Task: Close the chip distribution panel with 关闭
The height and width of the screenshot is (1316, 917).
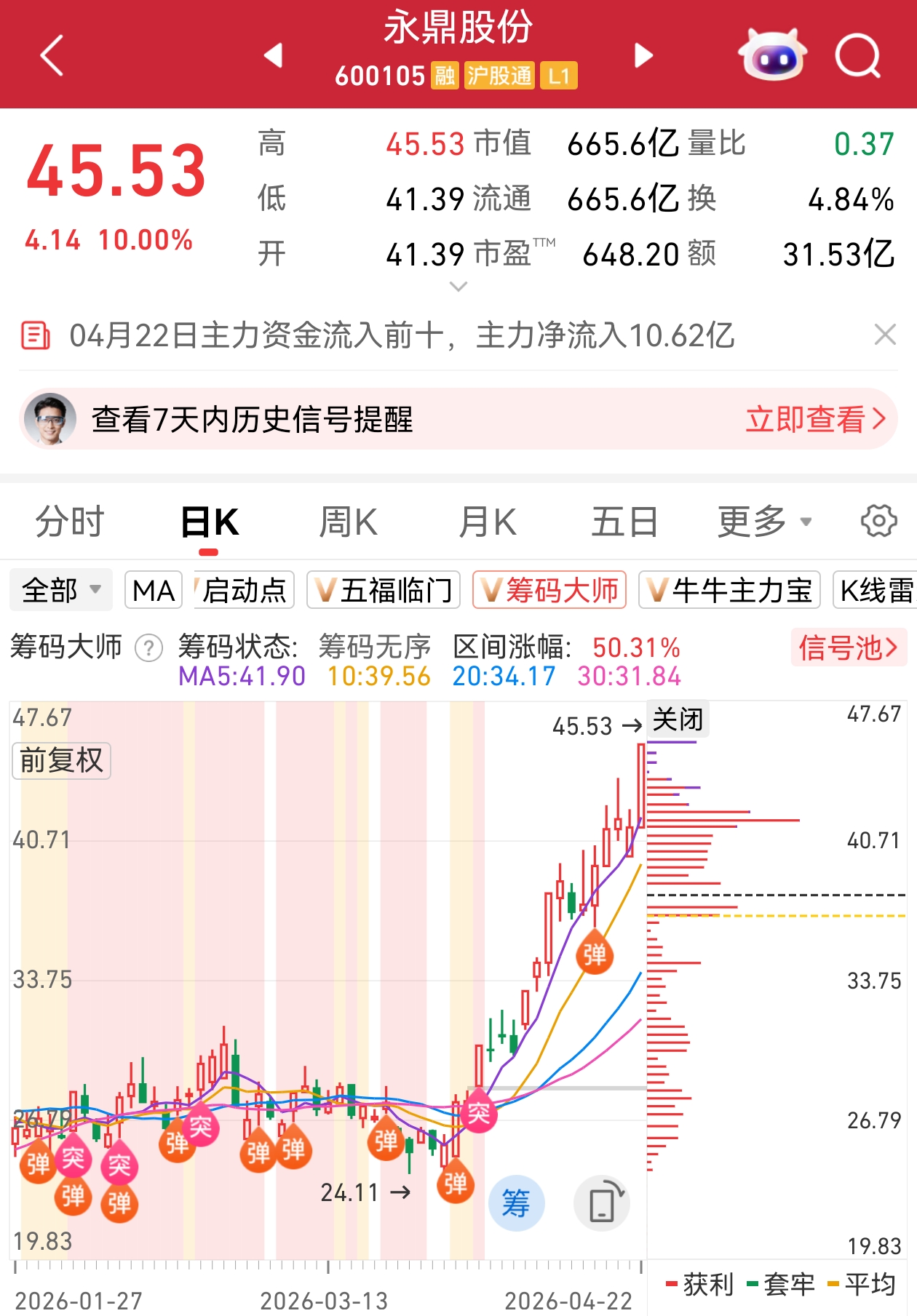Action: click(x=678, y=719)
